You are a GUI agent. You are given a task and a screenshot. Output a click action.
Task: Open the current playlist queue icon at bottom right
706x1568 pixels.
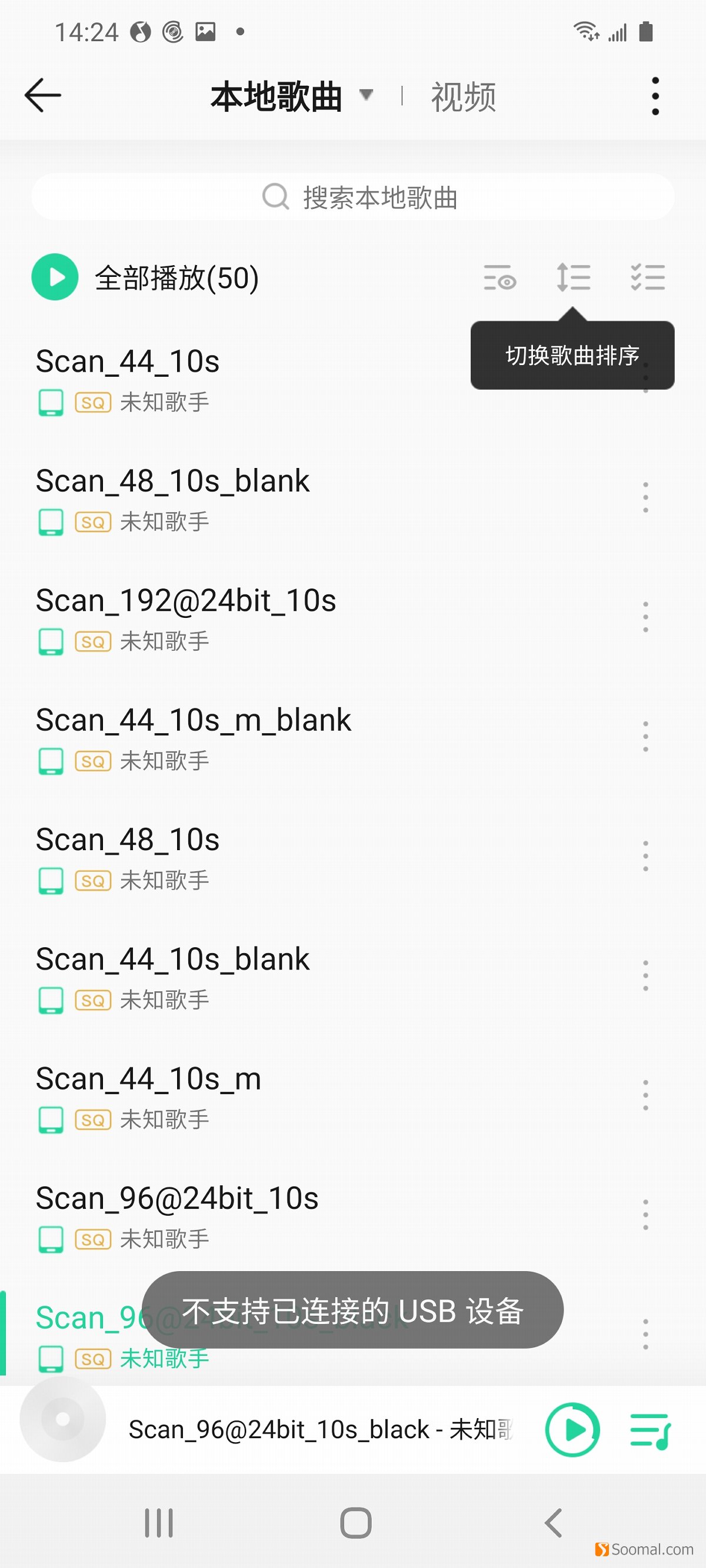point(649,1430)
